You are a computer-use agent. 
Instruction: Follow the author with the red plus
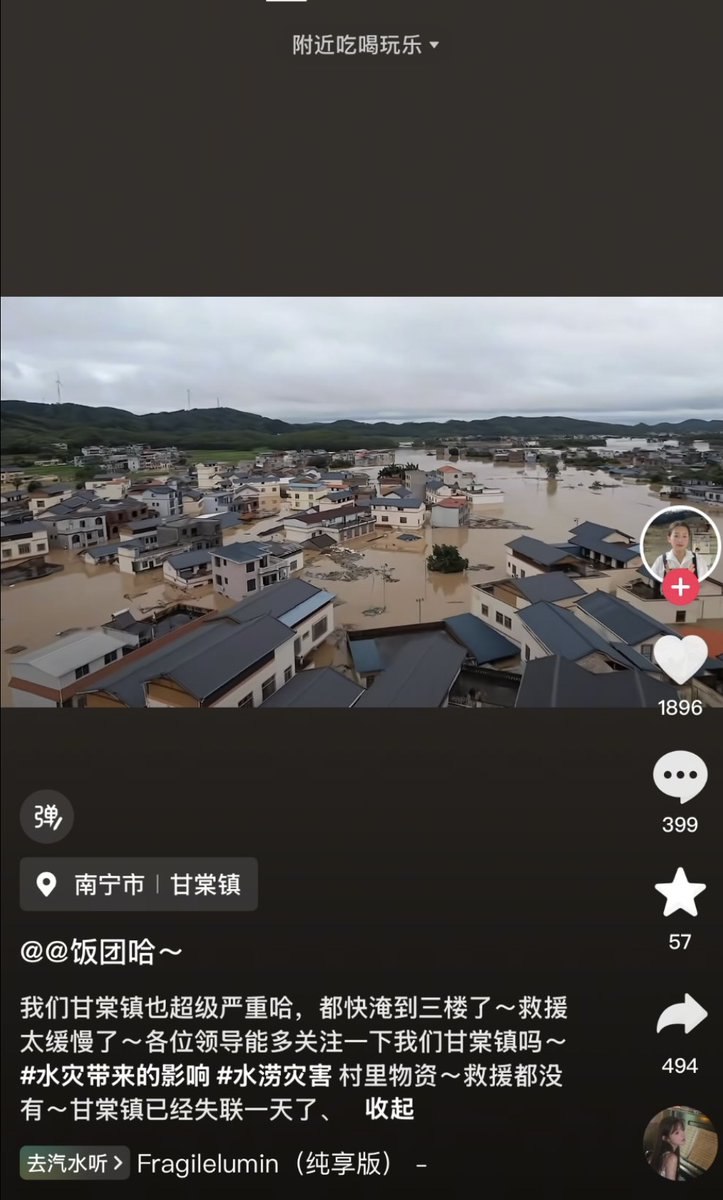coord(680,587)
